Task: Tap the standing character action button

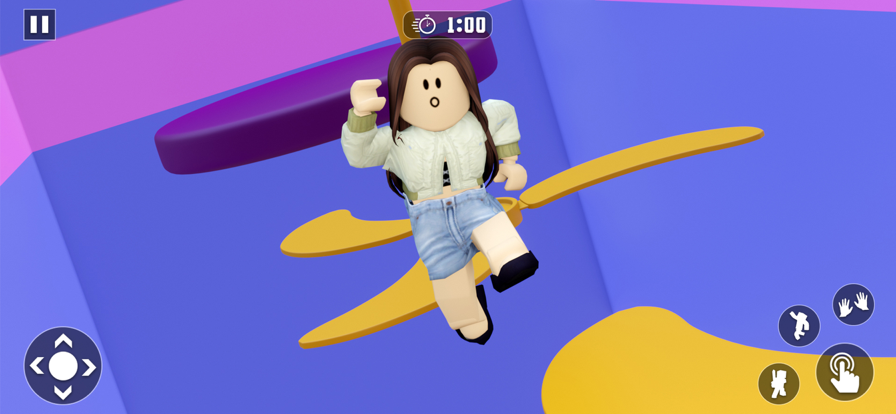Action: click(778, 383)
